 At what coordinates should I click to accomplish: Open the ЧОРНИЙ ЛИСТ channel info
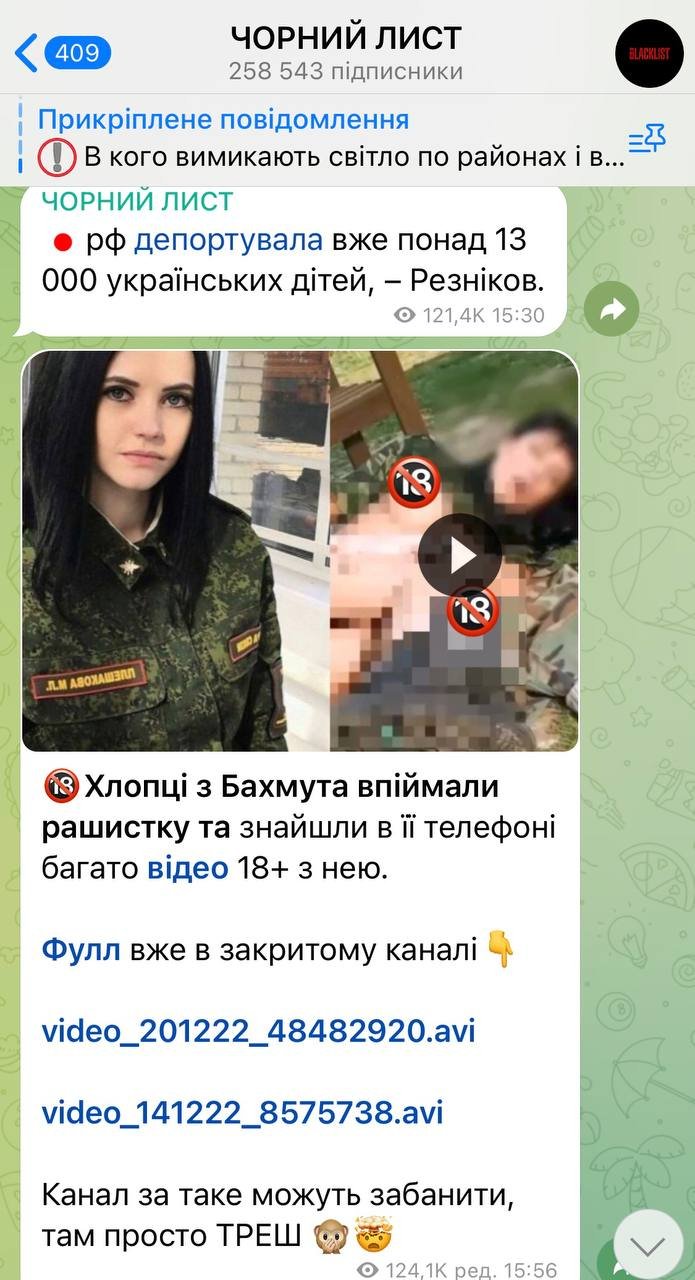(346, 52)
